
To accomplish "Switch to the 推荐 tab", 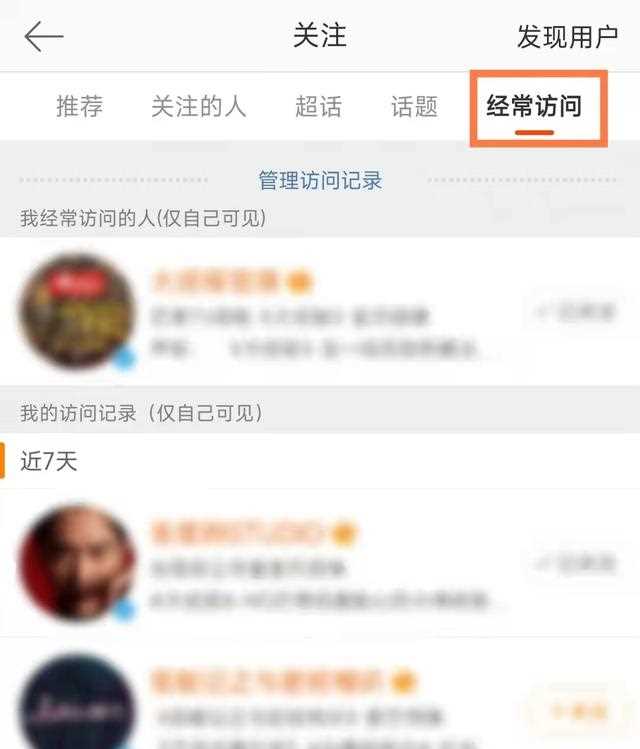I will [x=79, y=106].
